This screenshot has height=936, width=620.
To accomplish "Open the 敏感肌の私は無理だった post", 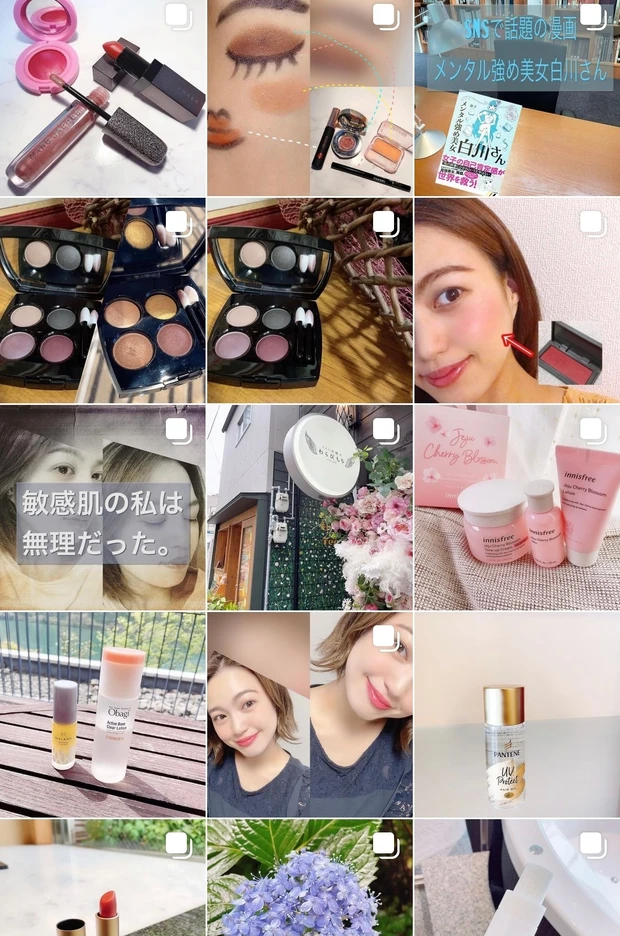I will click(102, 507).
